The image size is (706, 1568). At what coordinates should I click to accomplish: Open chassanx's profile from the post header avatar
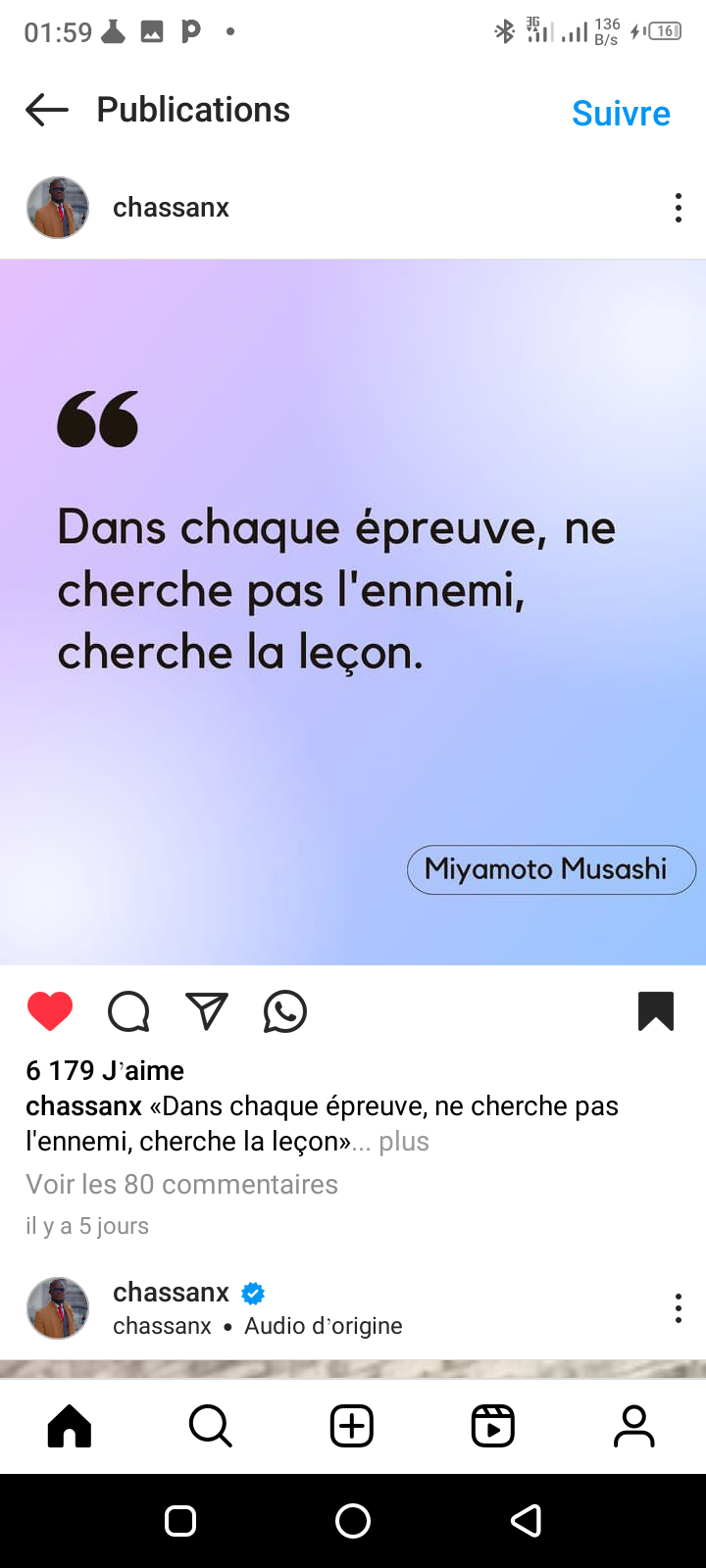point(58,208)
